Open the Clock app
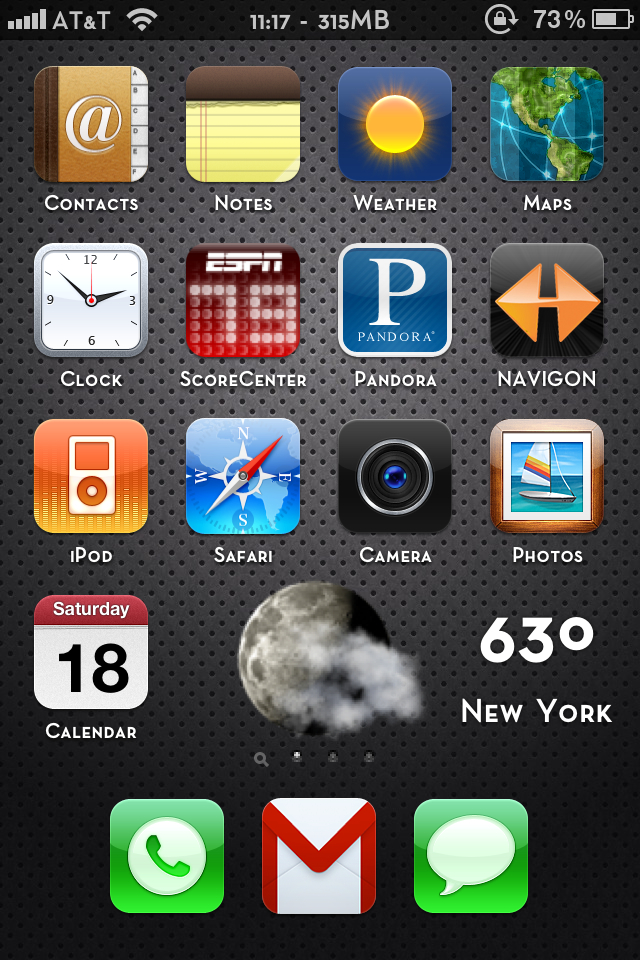Image resolution: width=640 pixels, height=960 pixels. (x=91, y=300)
